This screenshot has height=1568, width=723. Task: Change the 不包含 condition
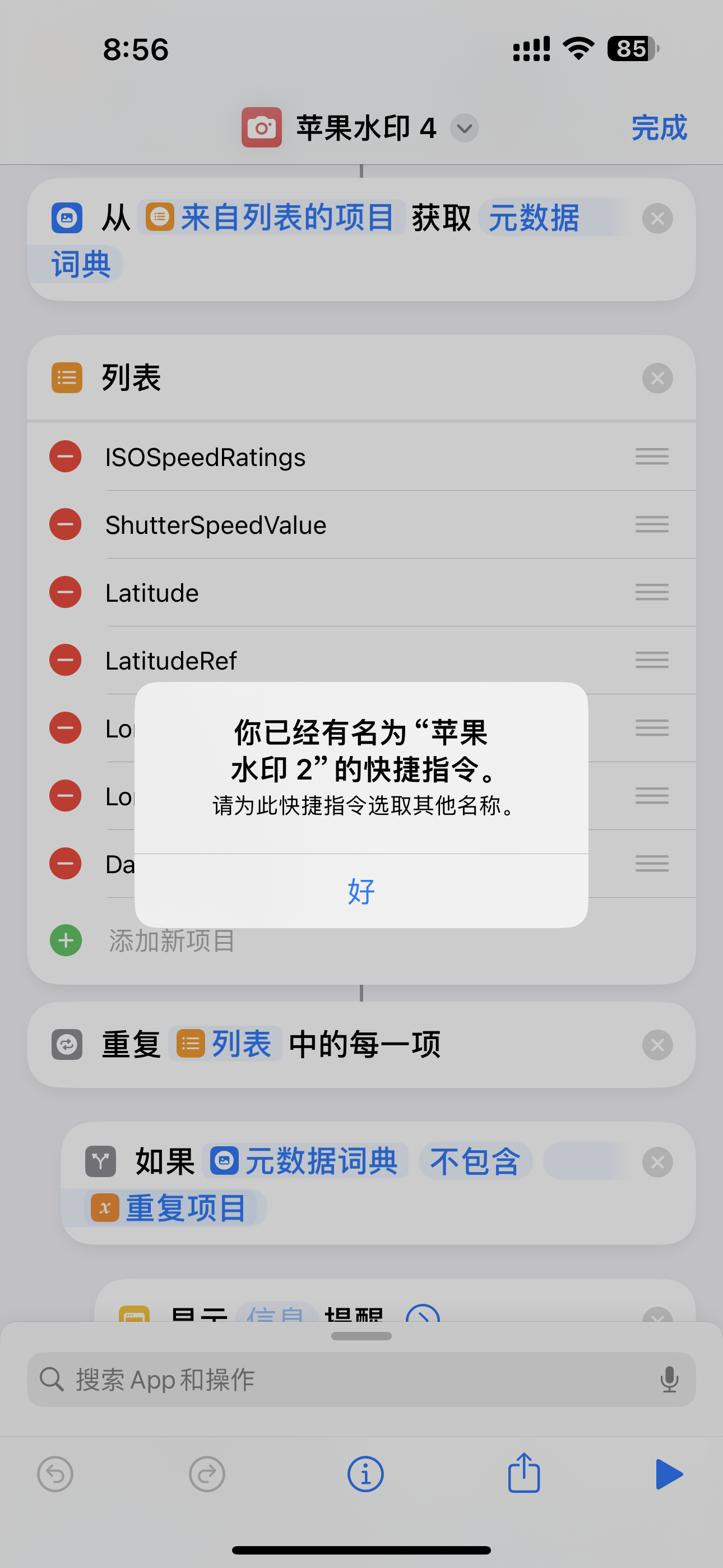pos(475,1161)
